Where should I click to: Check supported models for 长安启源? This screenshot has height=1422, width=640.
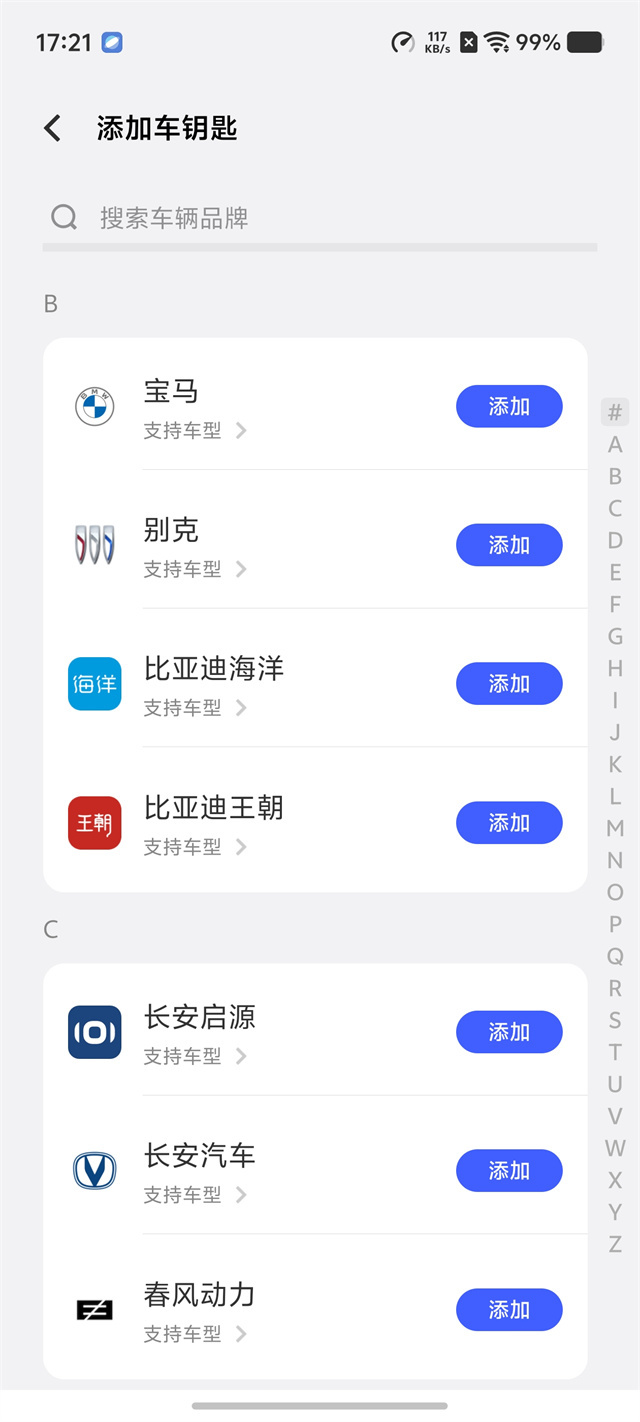tap(194, 1056)
